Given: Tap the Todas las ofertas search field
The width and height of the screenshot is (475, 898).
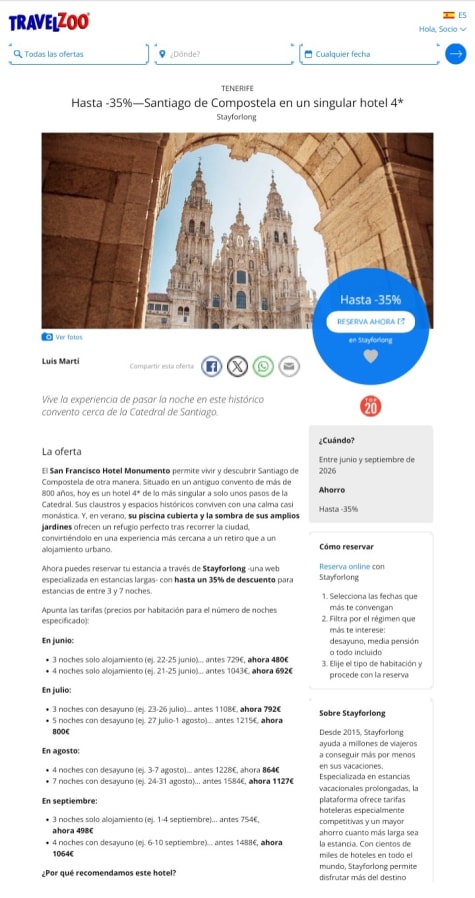Looking at the screenshot, I should [x=79, y=54].
